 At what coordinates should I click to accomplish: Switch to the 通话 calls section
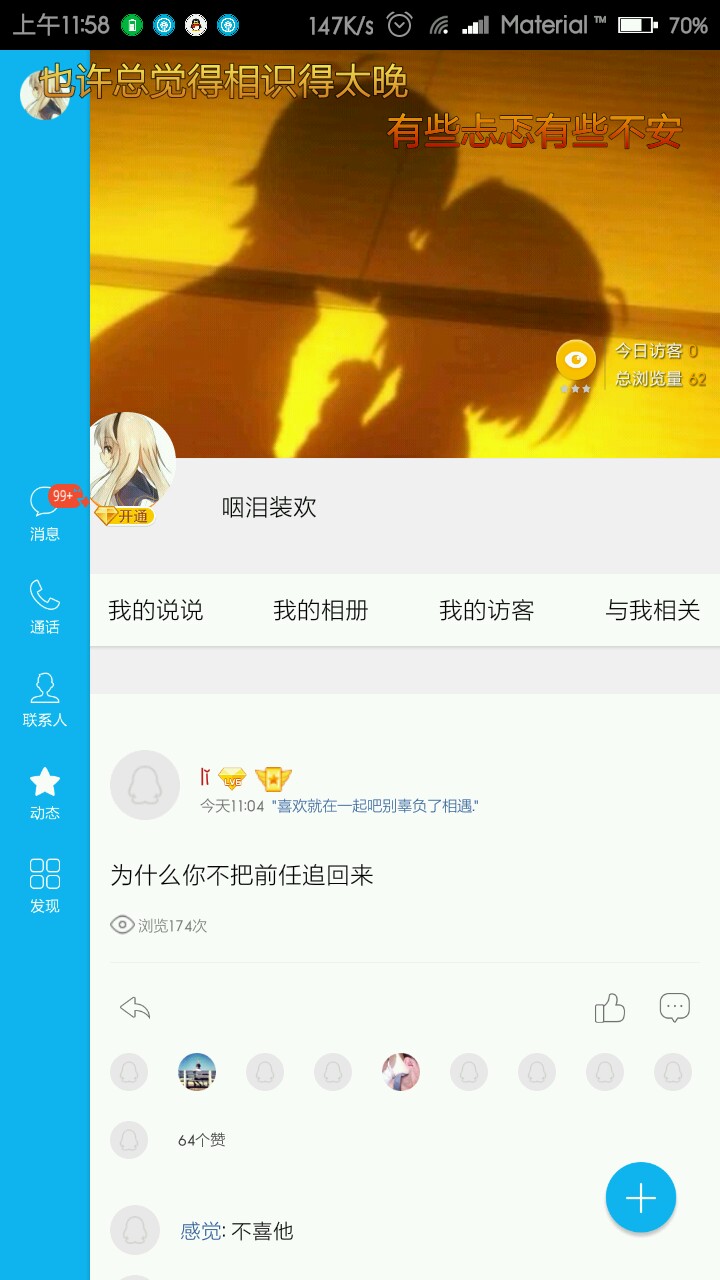click(45, 606)
